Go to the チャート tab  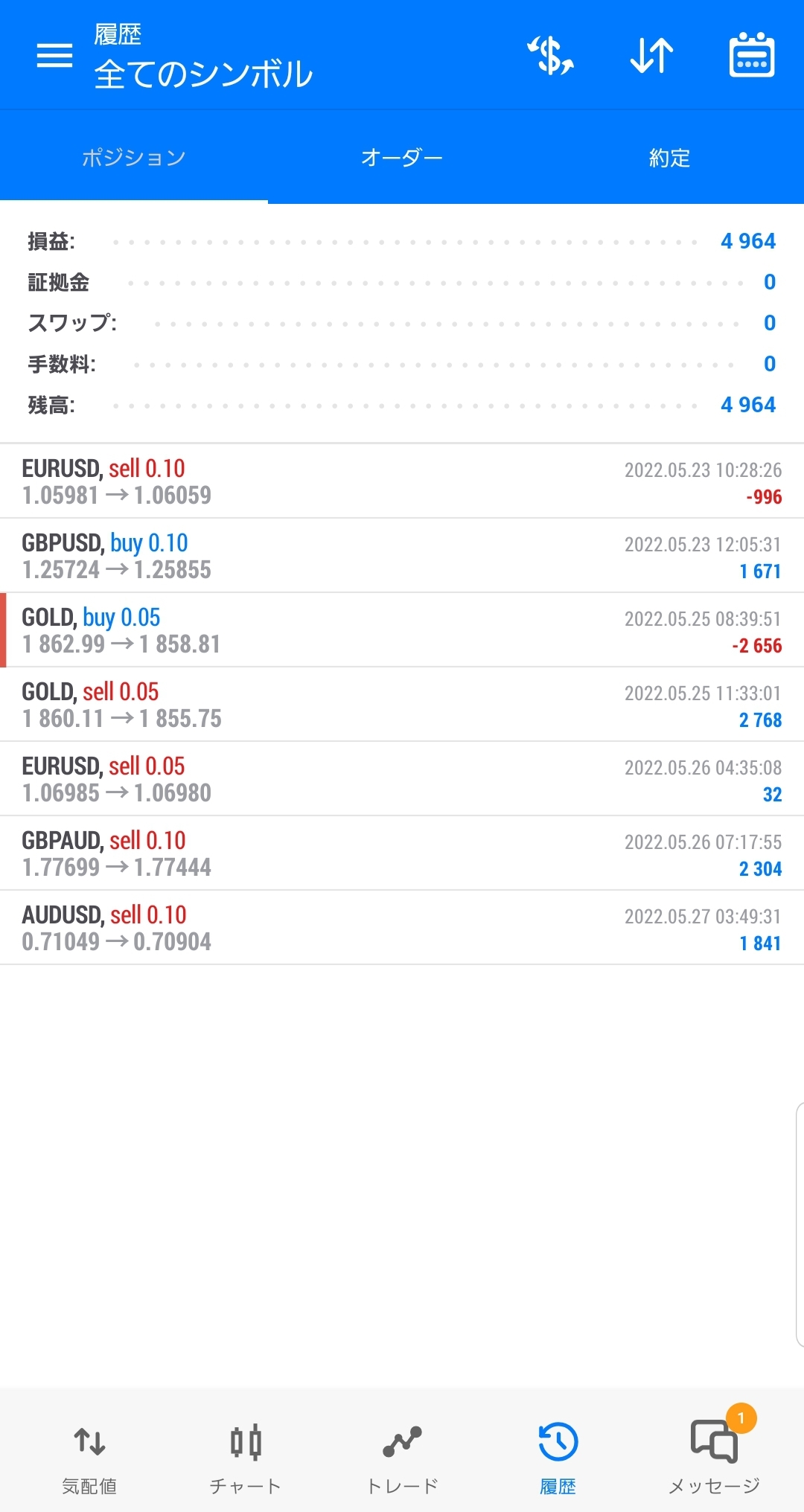[x=246, y=1457]
